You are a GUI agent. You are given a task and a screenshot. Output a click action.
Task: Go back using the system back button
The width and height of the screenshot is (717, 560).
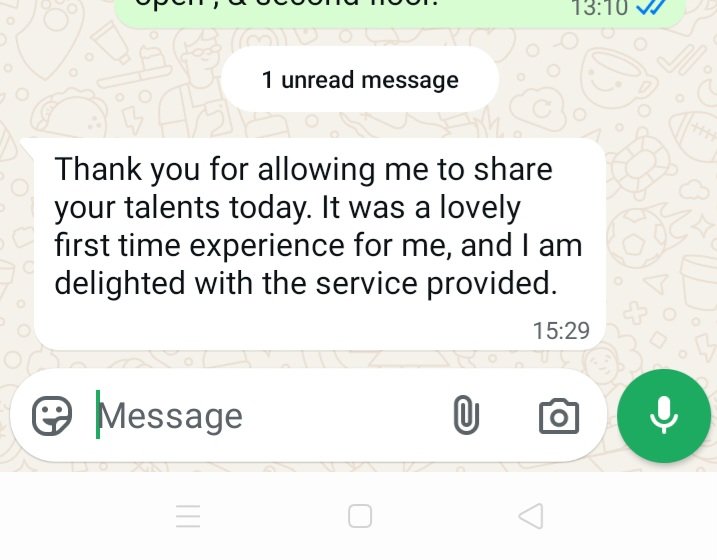pos(531,516)
